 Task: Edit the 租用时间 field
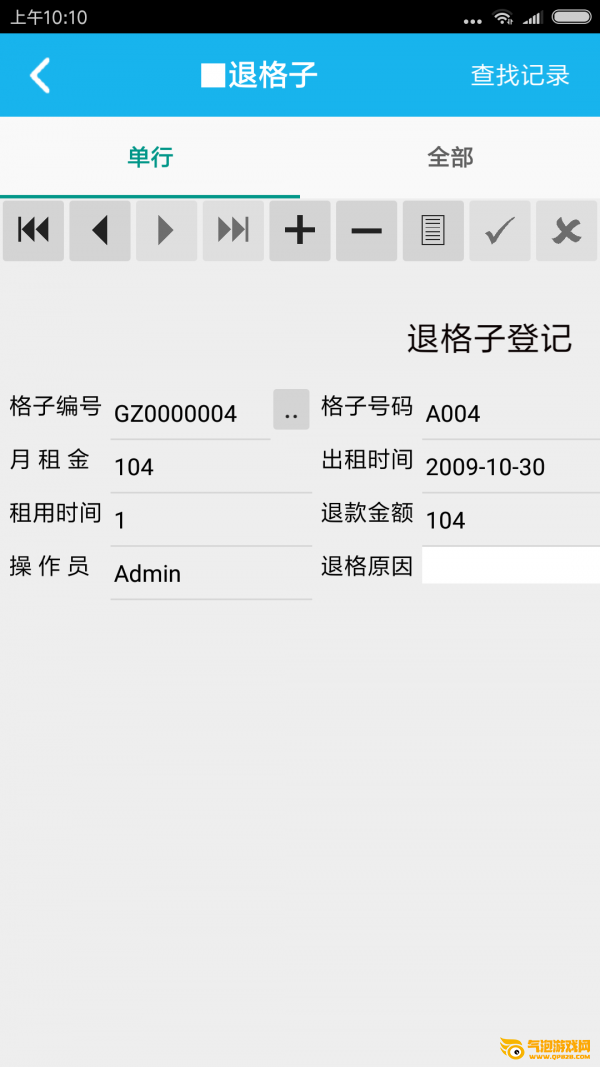211,521
